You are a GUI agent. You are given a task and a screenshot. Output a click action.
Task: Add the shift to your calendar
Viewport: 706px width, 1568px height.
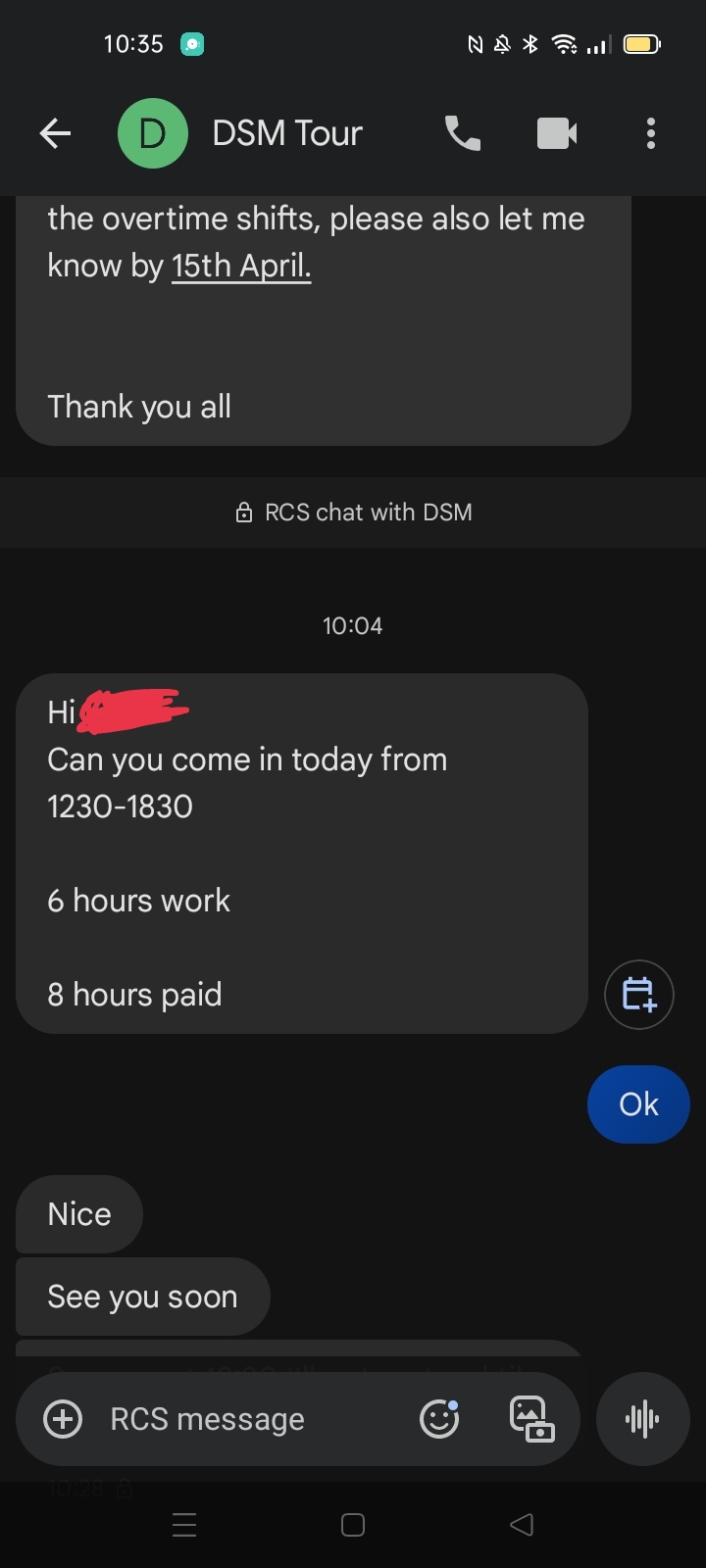click(638, 995)
